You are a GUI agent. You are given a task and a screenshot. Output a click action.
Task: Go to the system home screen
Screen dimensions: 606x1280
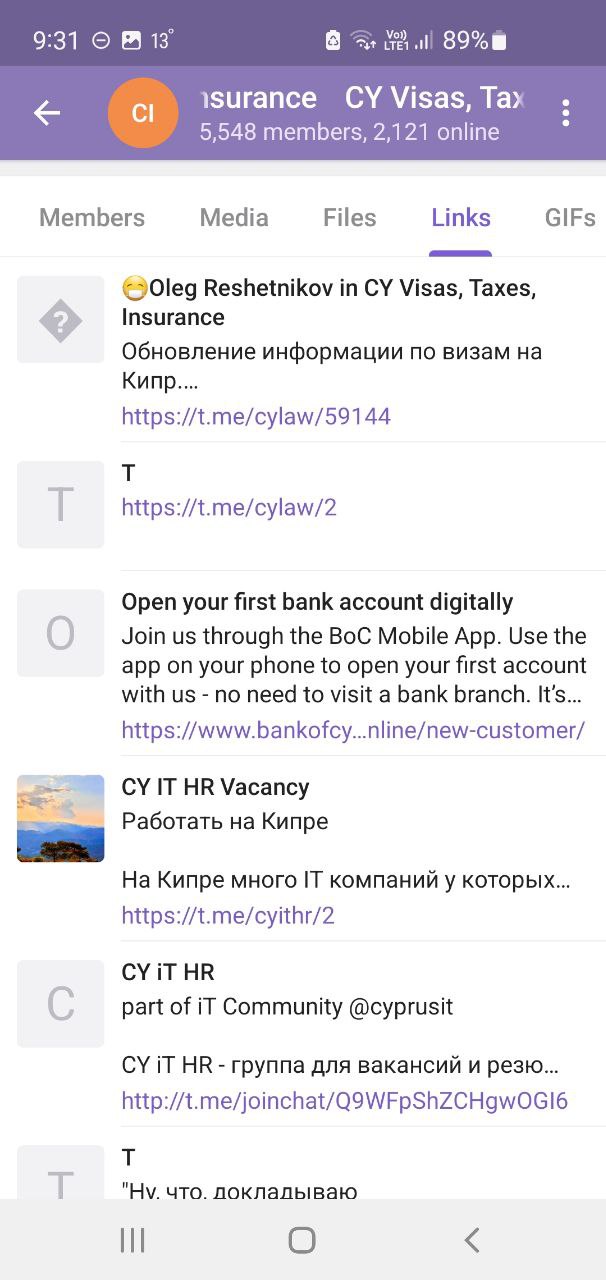(x=302, y=1240)
